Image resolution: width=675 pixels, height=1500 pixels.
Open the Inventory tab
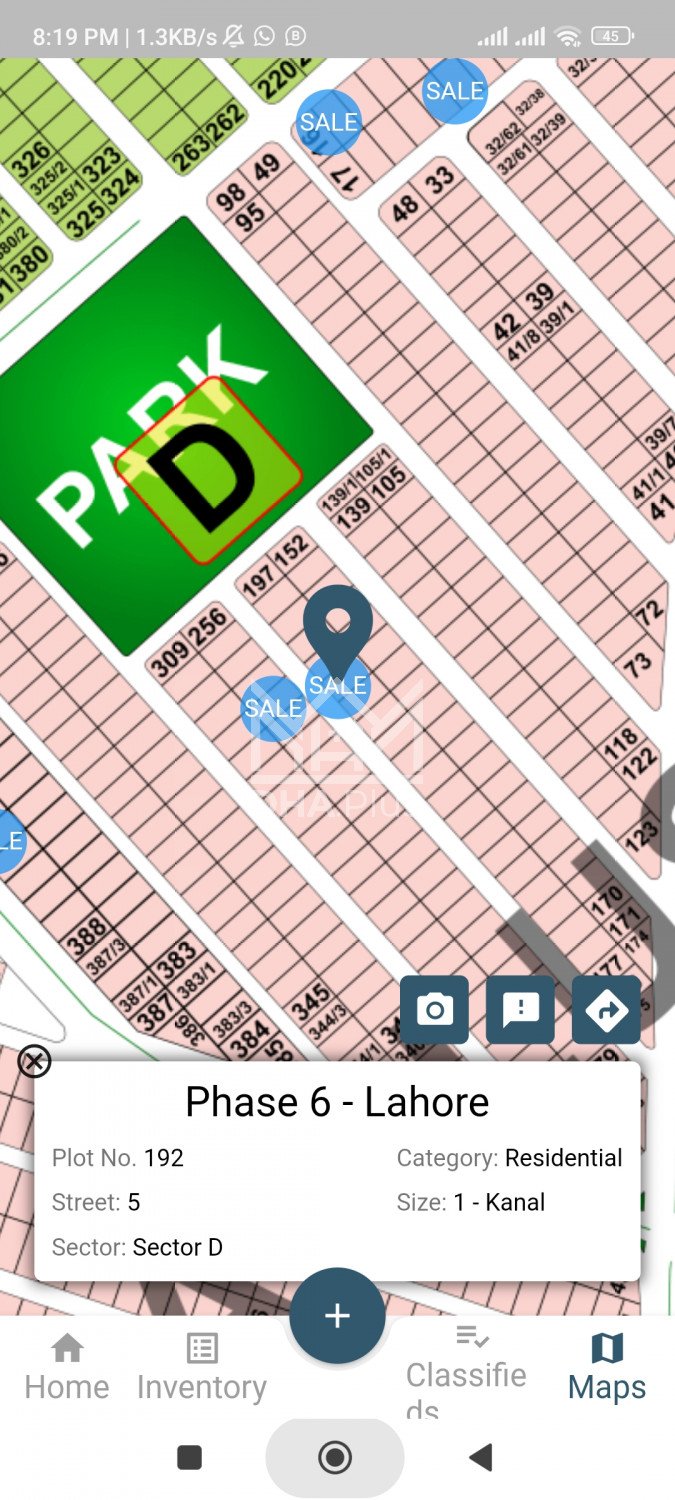coord(202,1366)
